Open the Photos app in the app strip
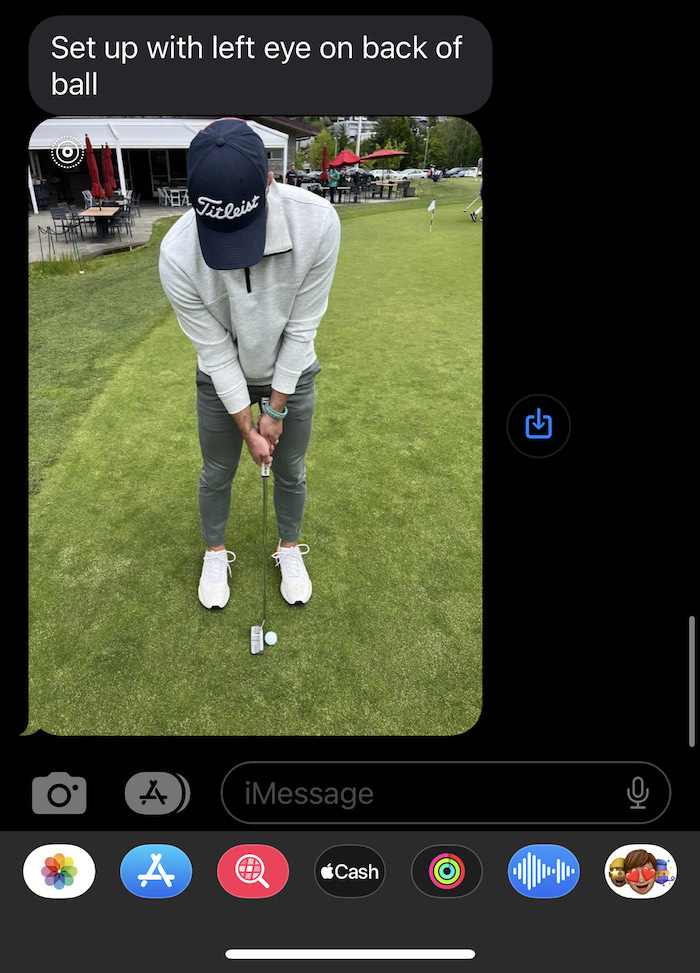 [59, 871]
